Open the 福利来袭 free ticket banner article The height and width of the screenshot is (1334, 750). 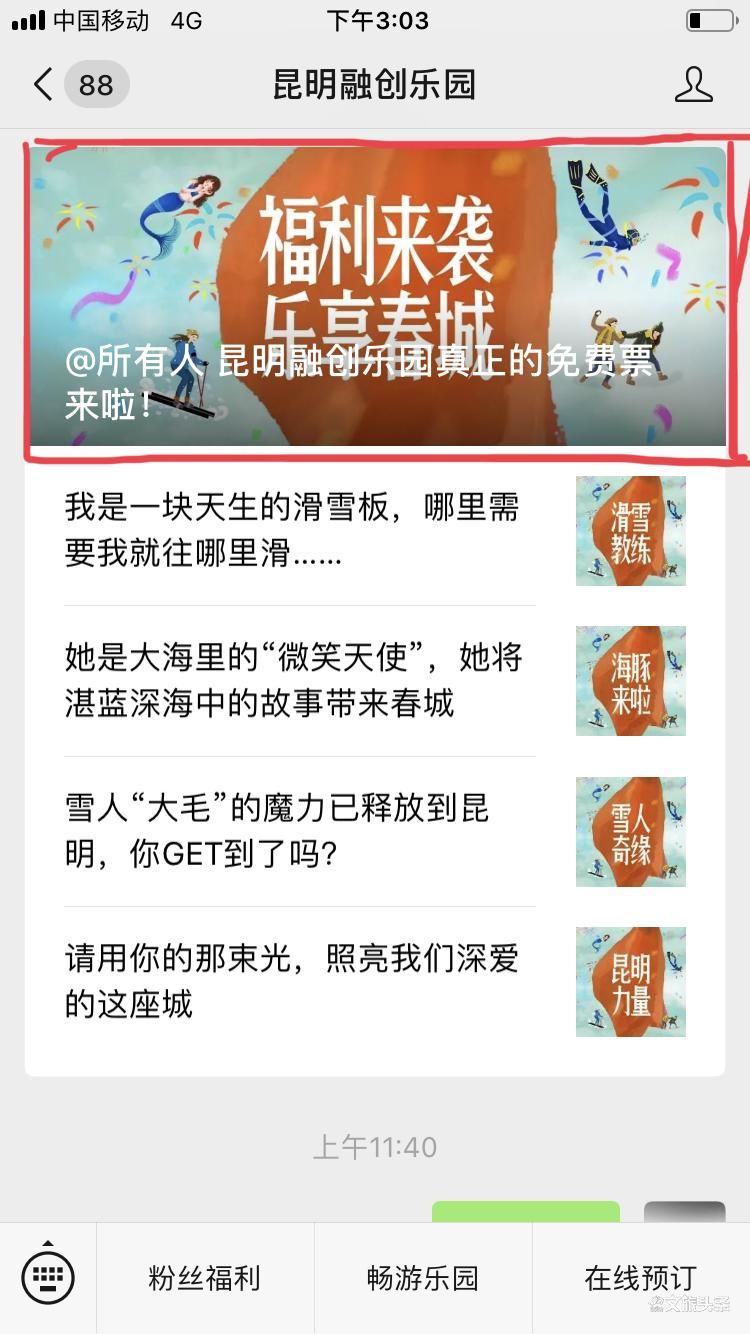[x=377, y=297]
